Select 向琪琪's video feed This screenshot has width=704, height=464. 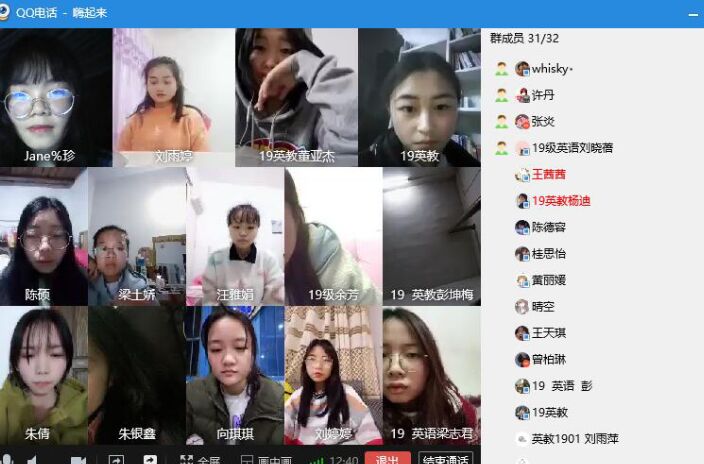click(x=235, y=375)
